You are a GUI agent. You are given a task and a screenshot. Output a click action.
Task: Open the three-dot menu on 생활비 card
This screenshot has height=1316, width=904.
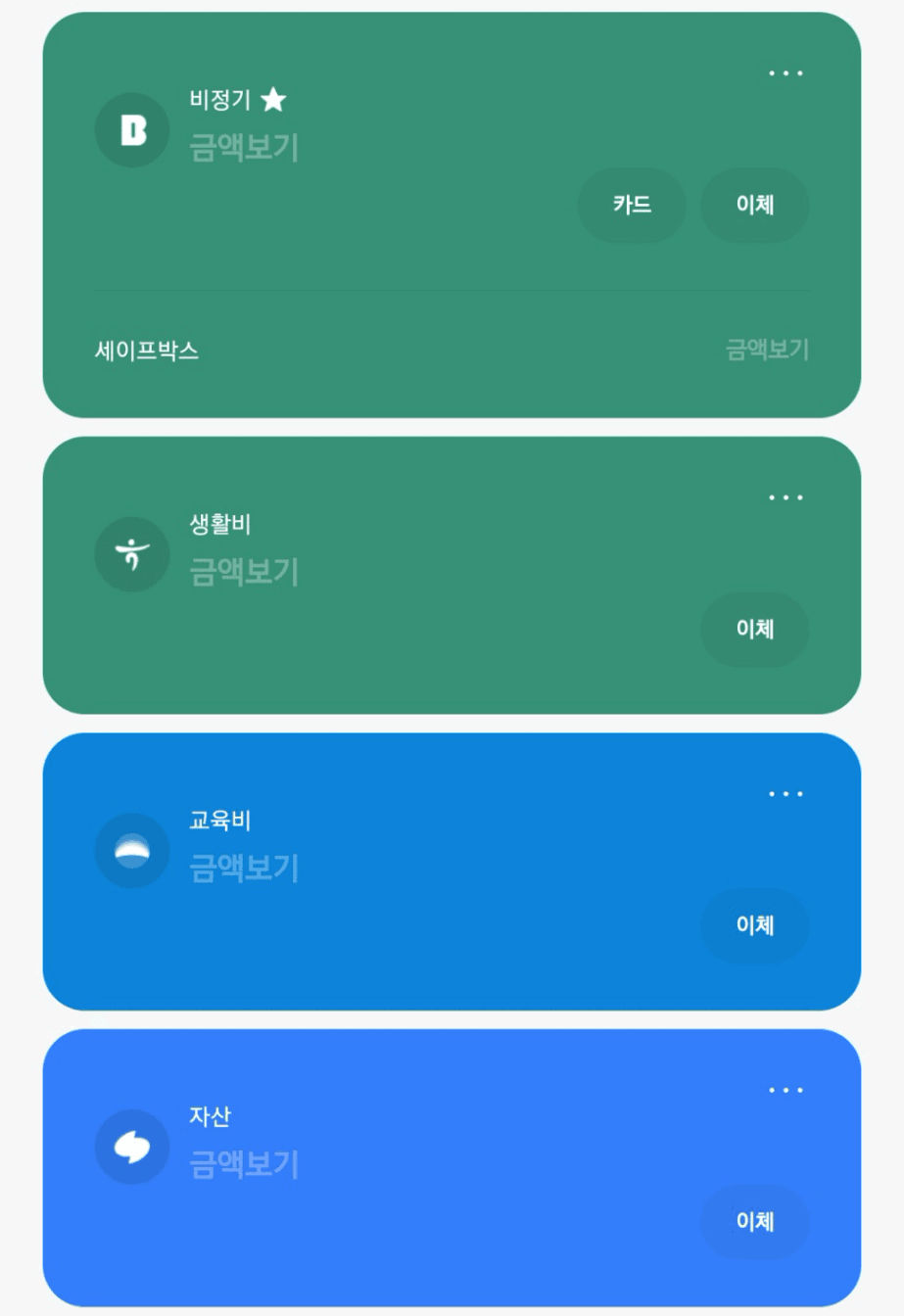[785, 497]
